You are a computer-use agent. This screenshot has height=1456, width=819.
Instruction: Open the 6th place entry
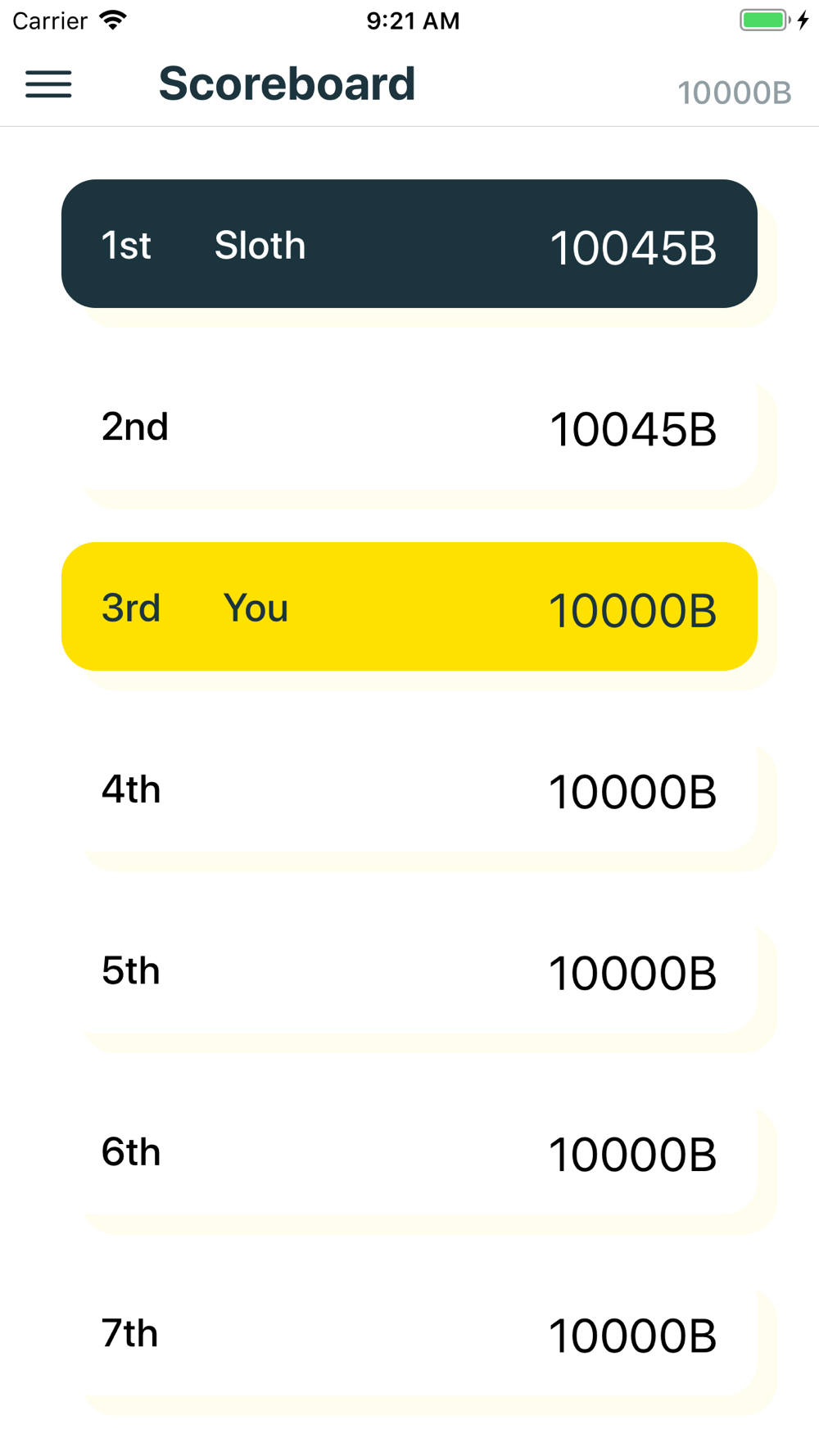click(x=409, y=1151)
